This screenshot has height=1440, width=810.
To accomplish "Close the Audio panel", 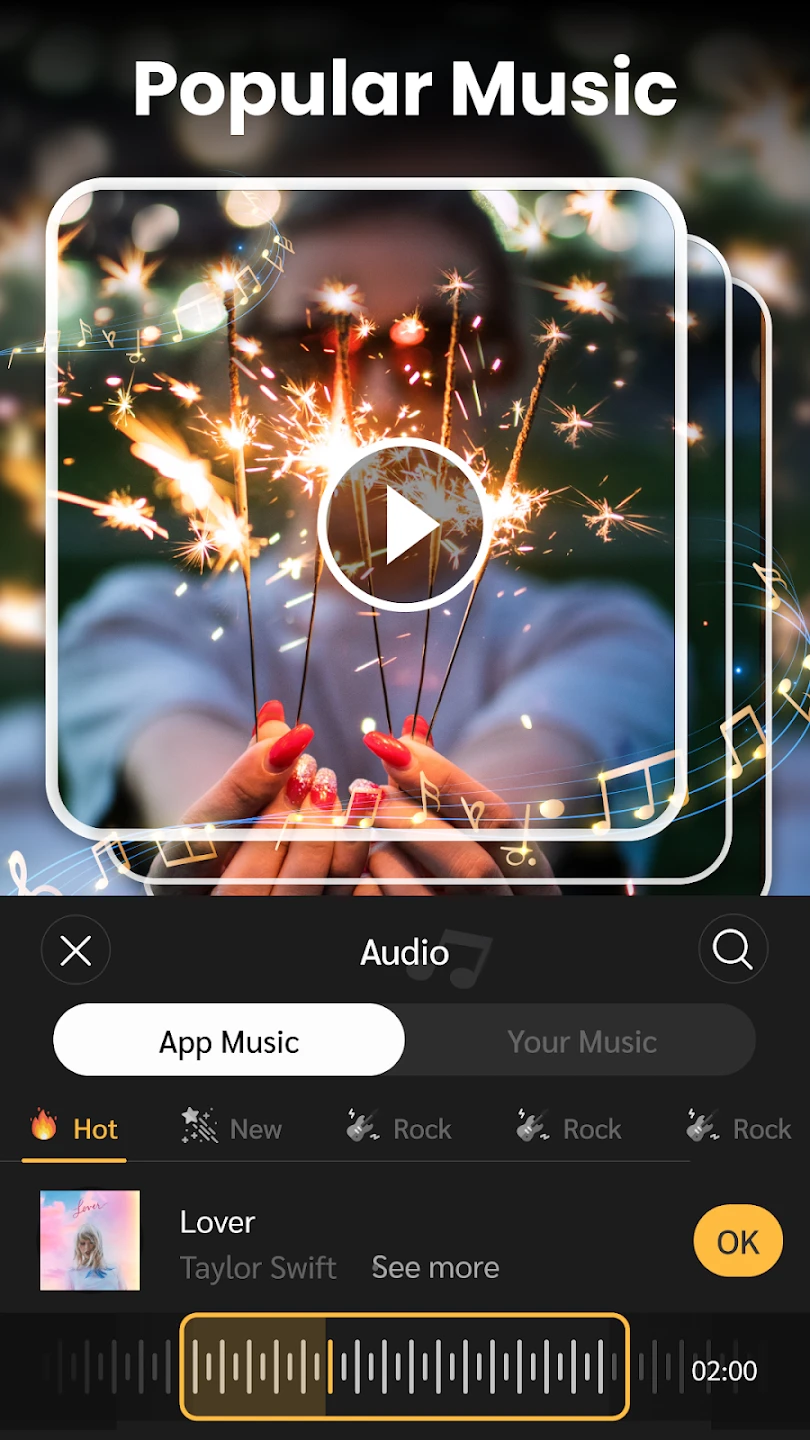I will point(76,951).
